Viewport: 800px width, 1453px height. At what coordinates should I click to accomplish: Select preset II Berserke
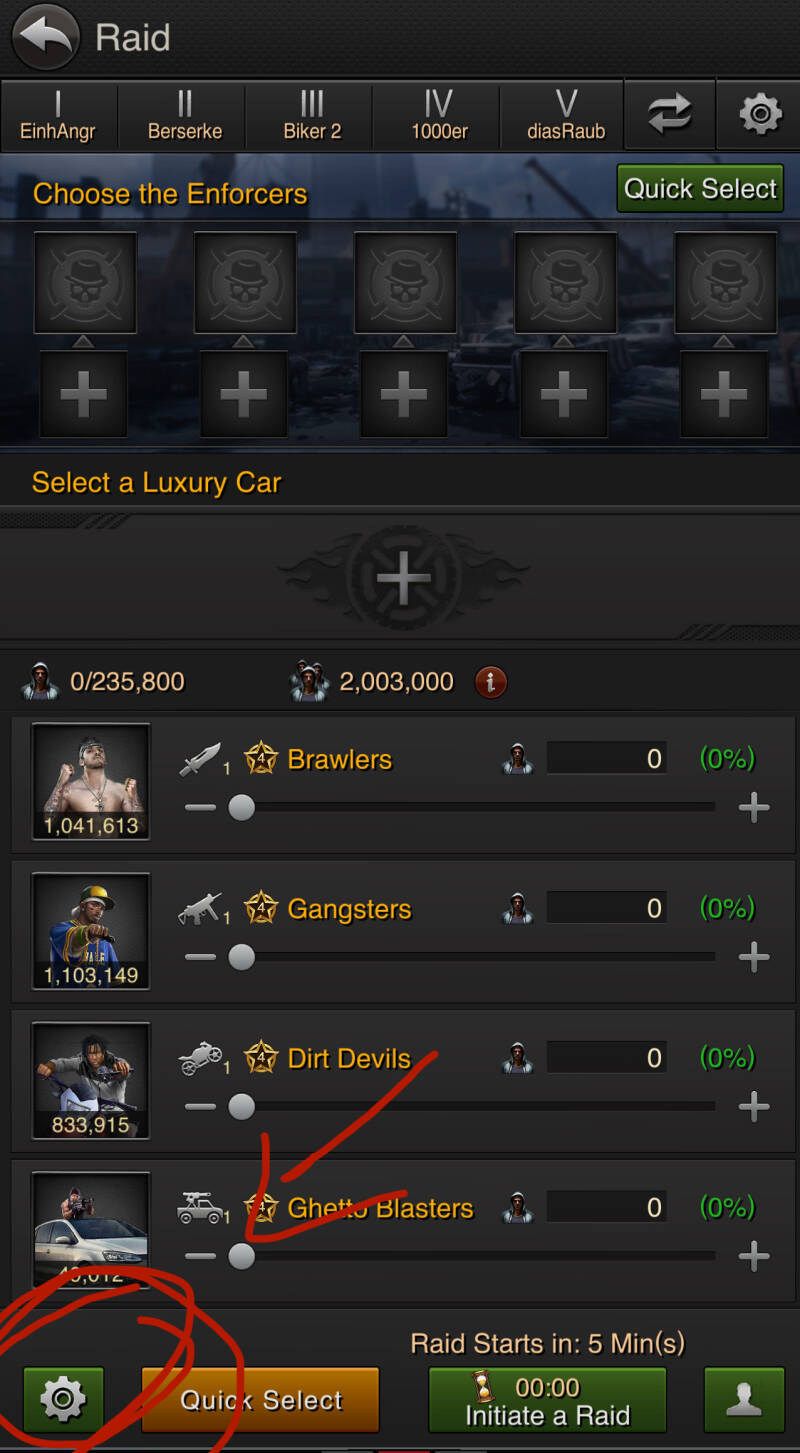point(185,116)
